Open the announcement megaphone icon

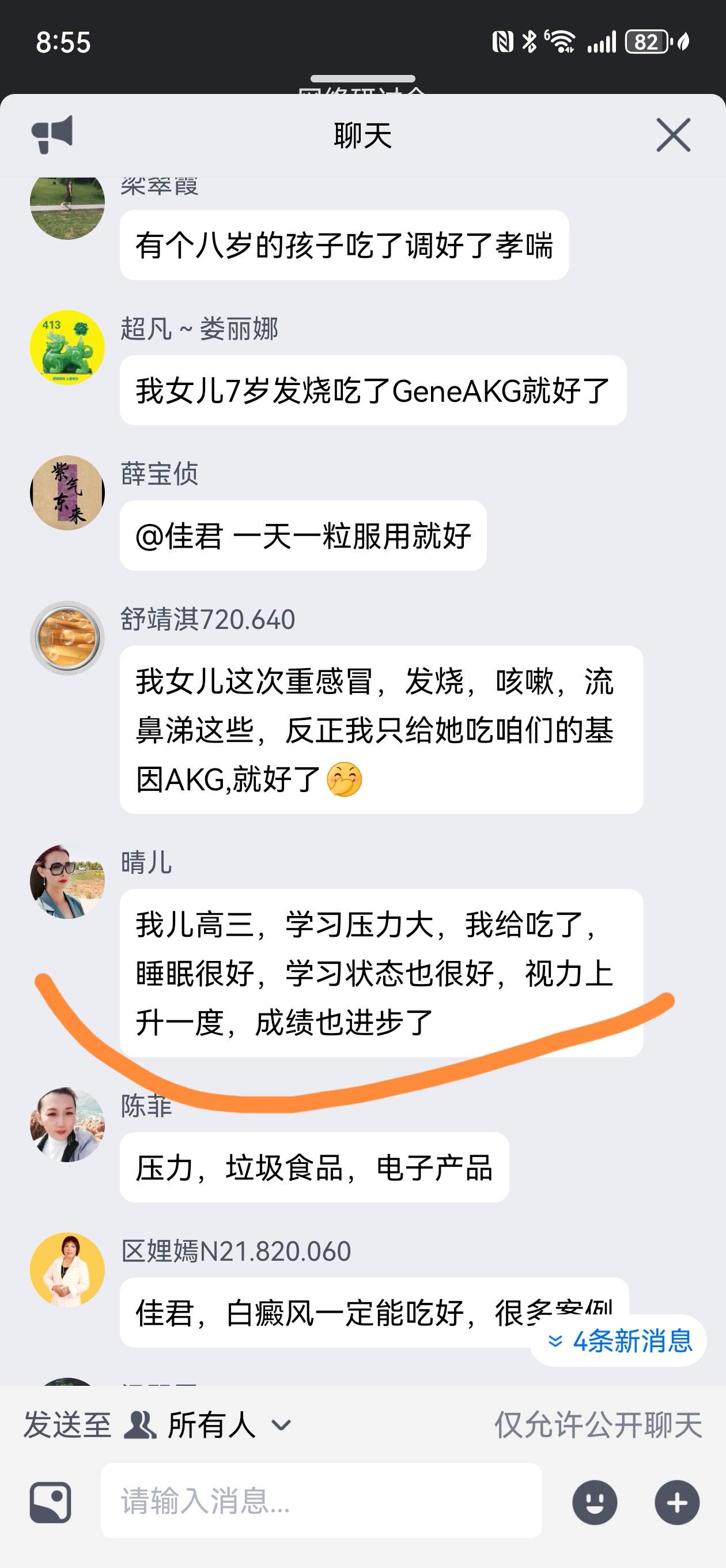coord(52,135)
